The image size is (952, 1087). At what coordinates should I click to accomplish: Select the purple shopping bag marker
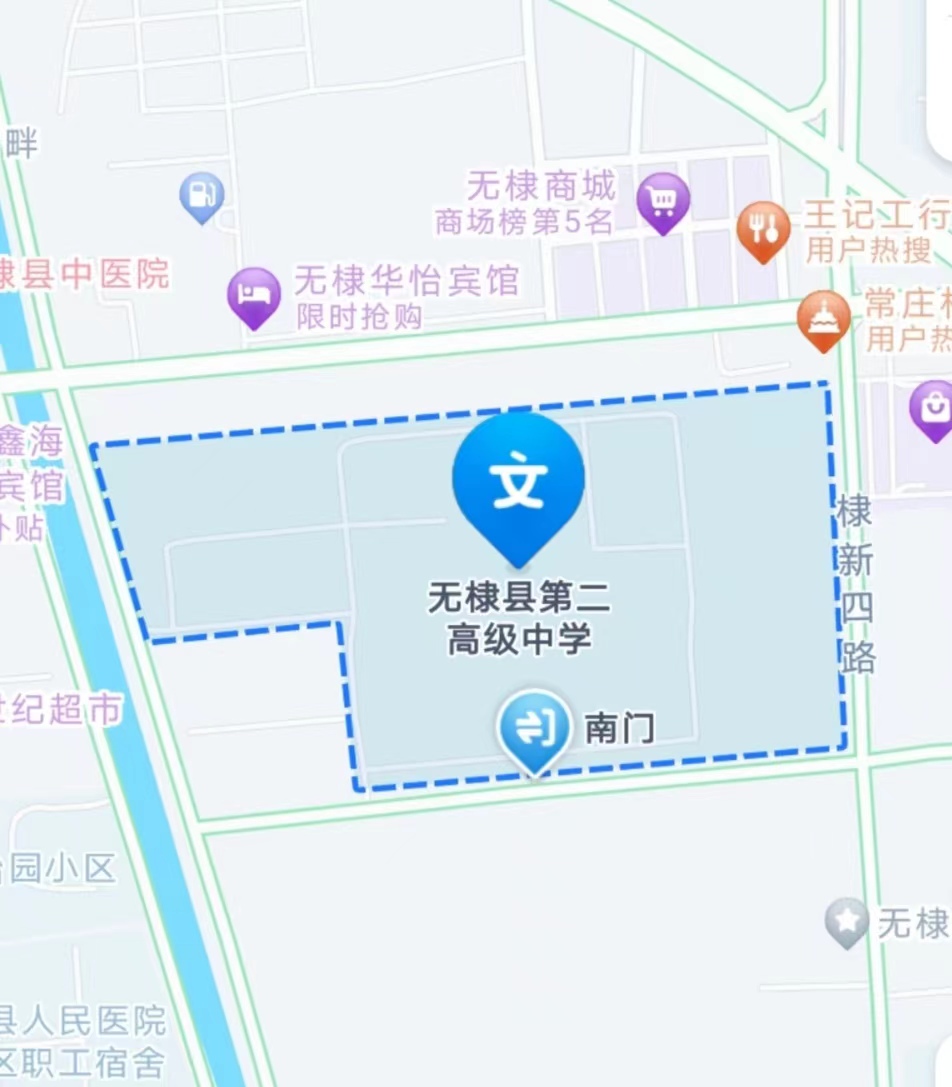[x=933, y=408]
